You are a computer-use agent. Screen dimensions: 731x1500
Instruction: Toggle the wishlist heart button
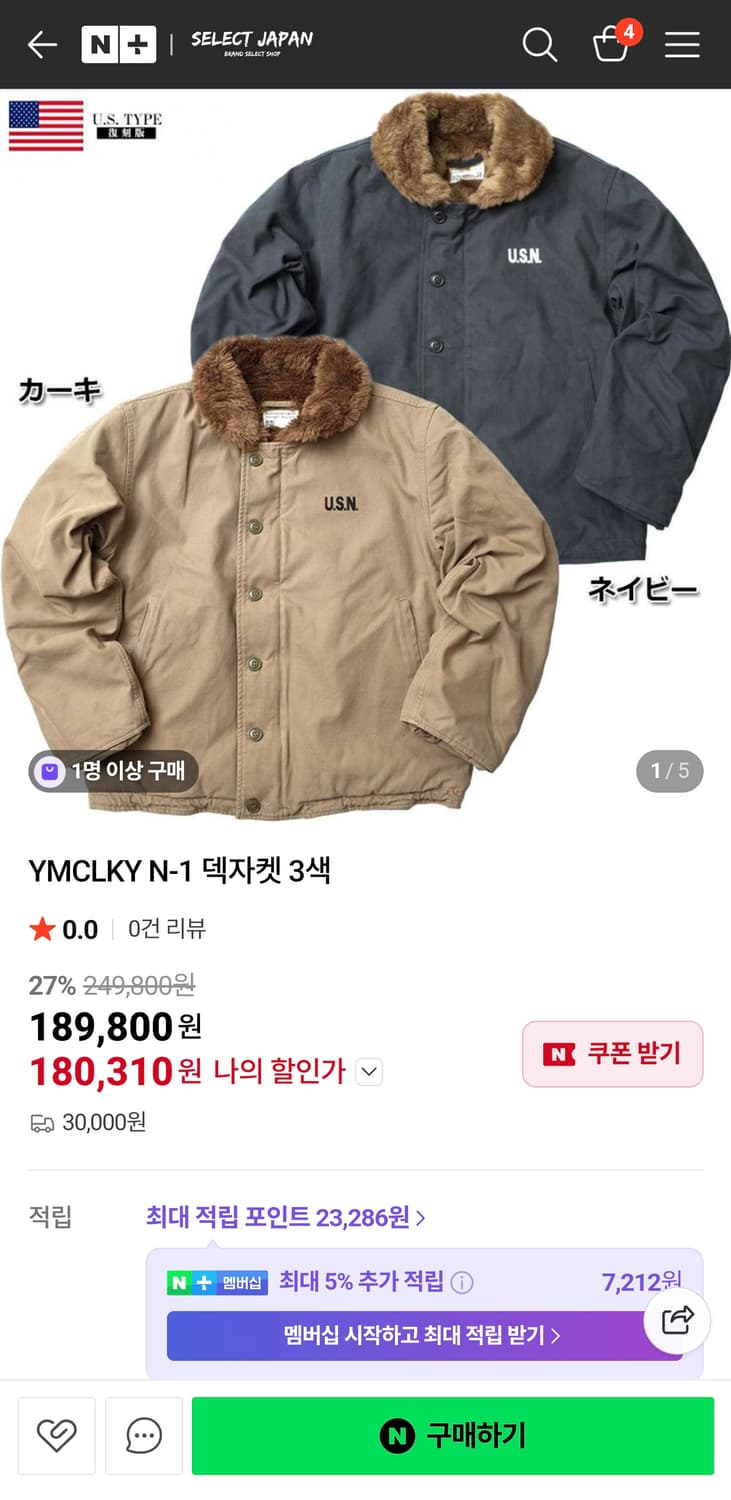tap(57, 1435)
